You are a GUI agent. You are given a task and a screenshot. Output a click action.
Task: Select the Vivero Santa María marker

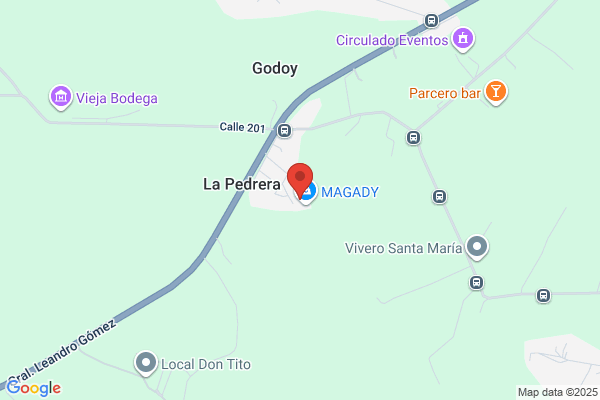click(477, 247)
